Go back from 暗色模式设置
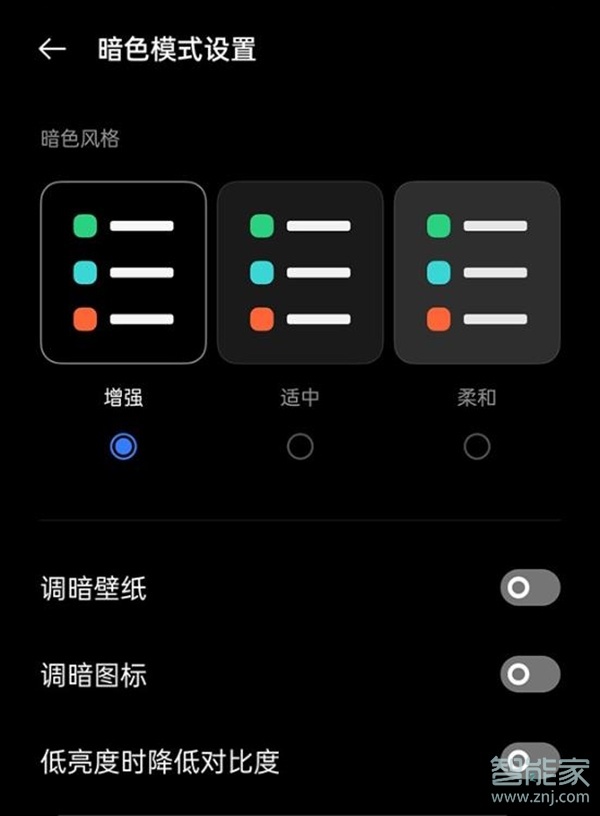This screenshot has width=600, height=816. click(x=52, y=49)
